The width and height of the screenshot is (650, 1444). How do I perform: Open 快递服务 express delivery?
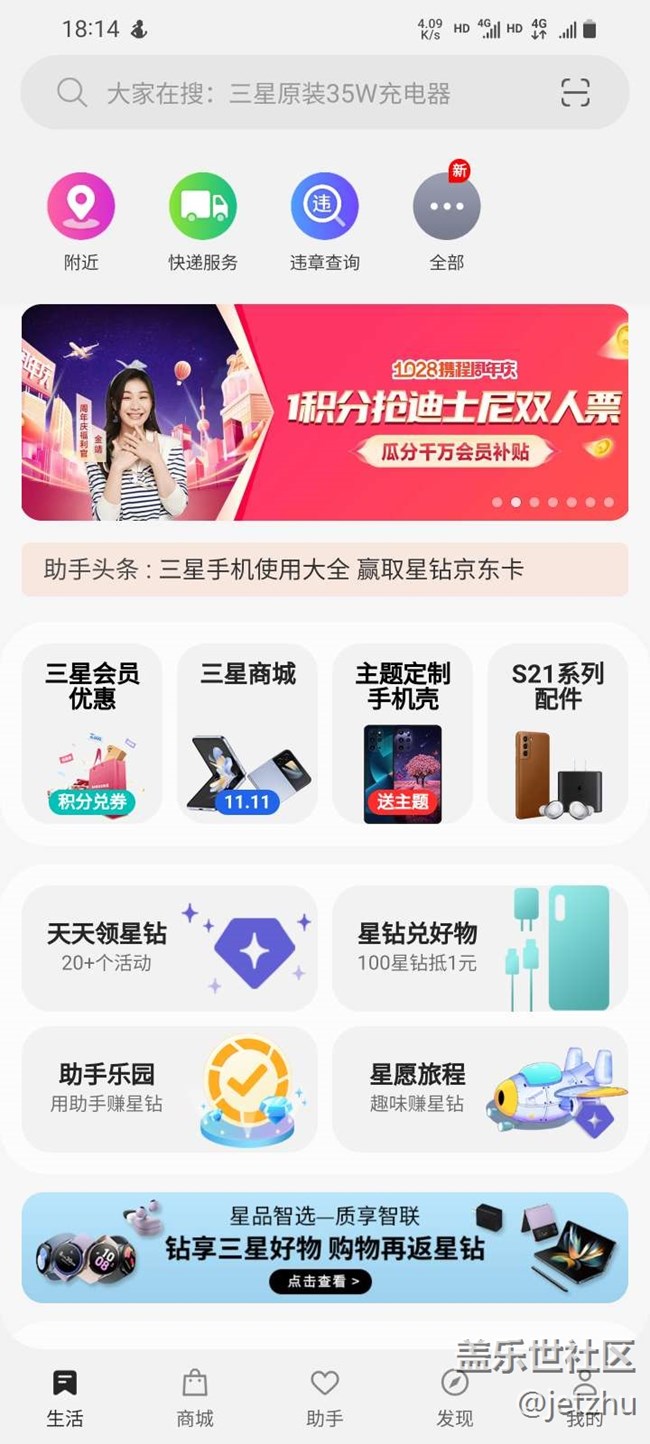(203, 221)
